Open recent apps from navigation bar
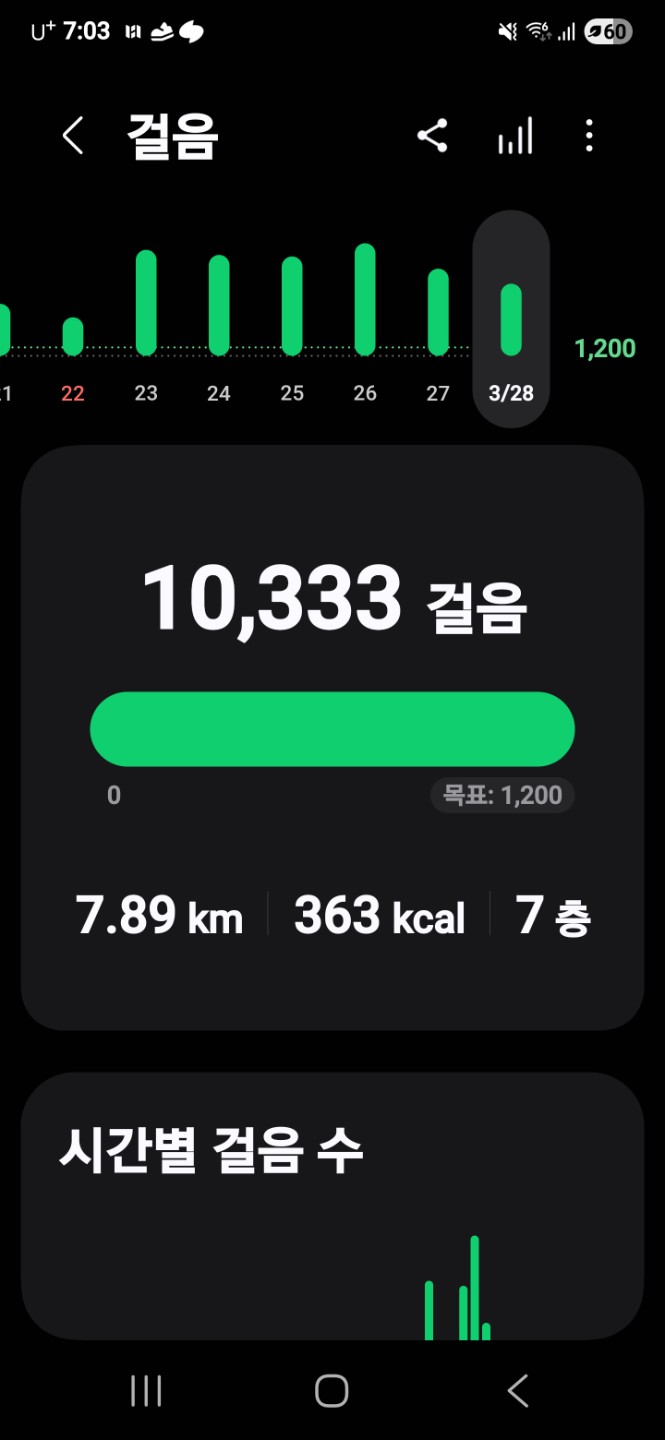The width and height of the screenshot is (665, 1440). tap(146, 1391)
